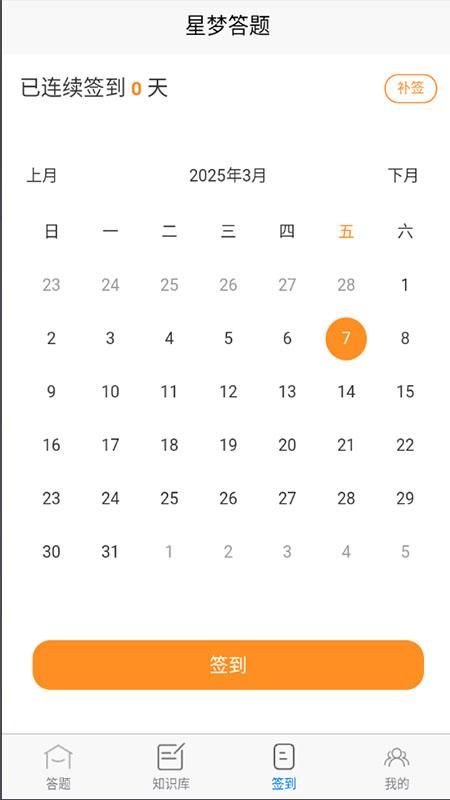The image size is (450, 800).
Task: Go to previous month via 上月
Action: (41, 176)
